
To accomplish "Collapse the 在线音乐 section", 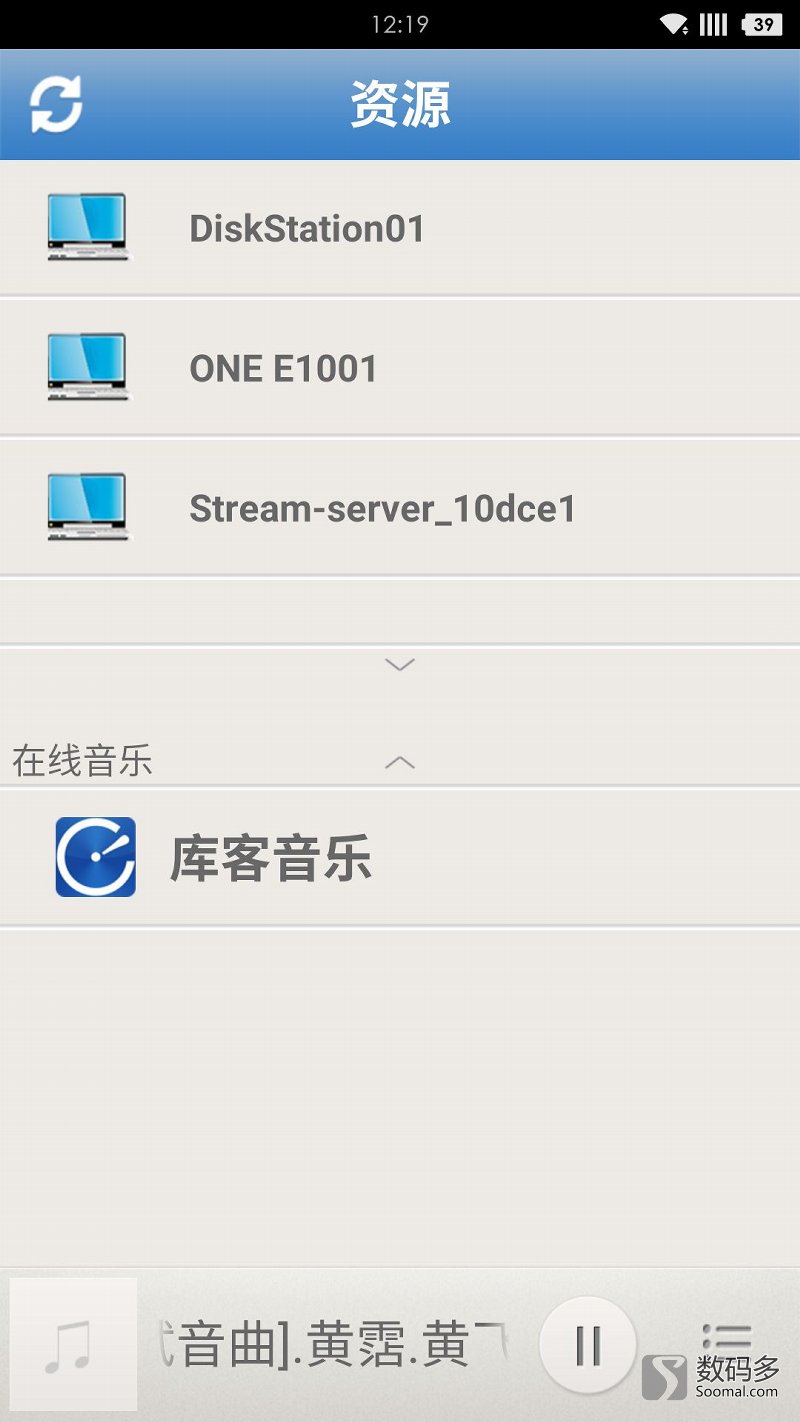I will point(400,762).
